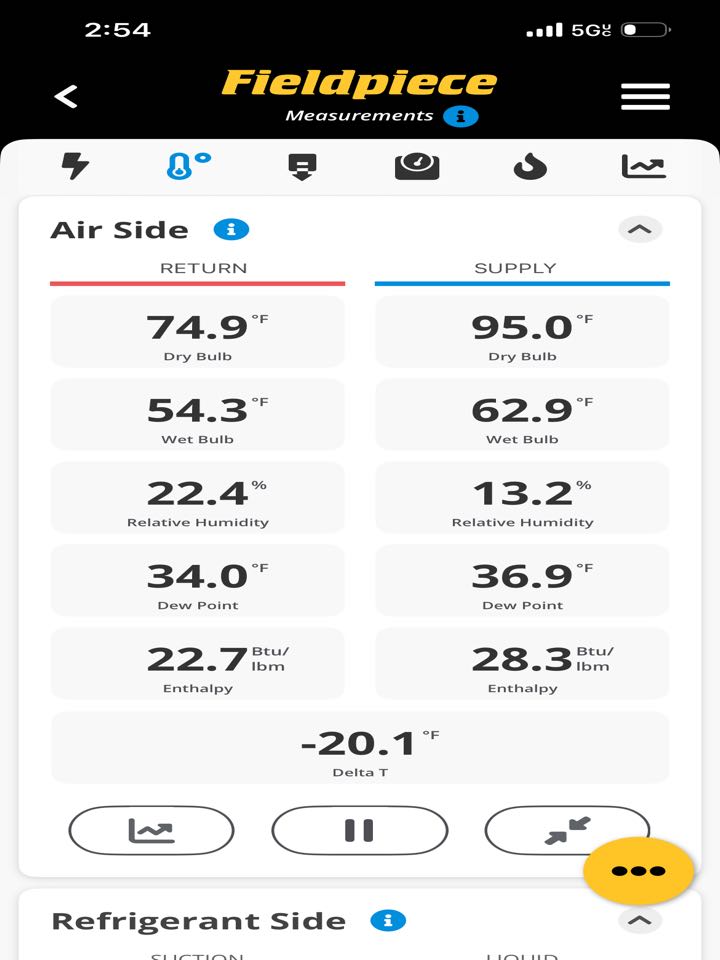Screen dimensions: 720x960
Task: Navigate back using the back arrow
Action: pyautogui.click(x=66, y=95)
